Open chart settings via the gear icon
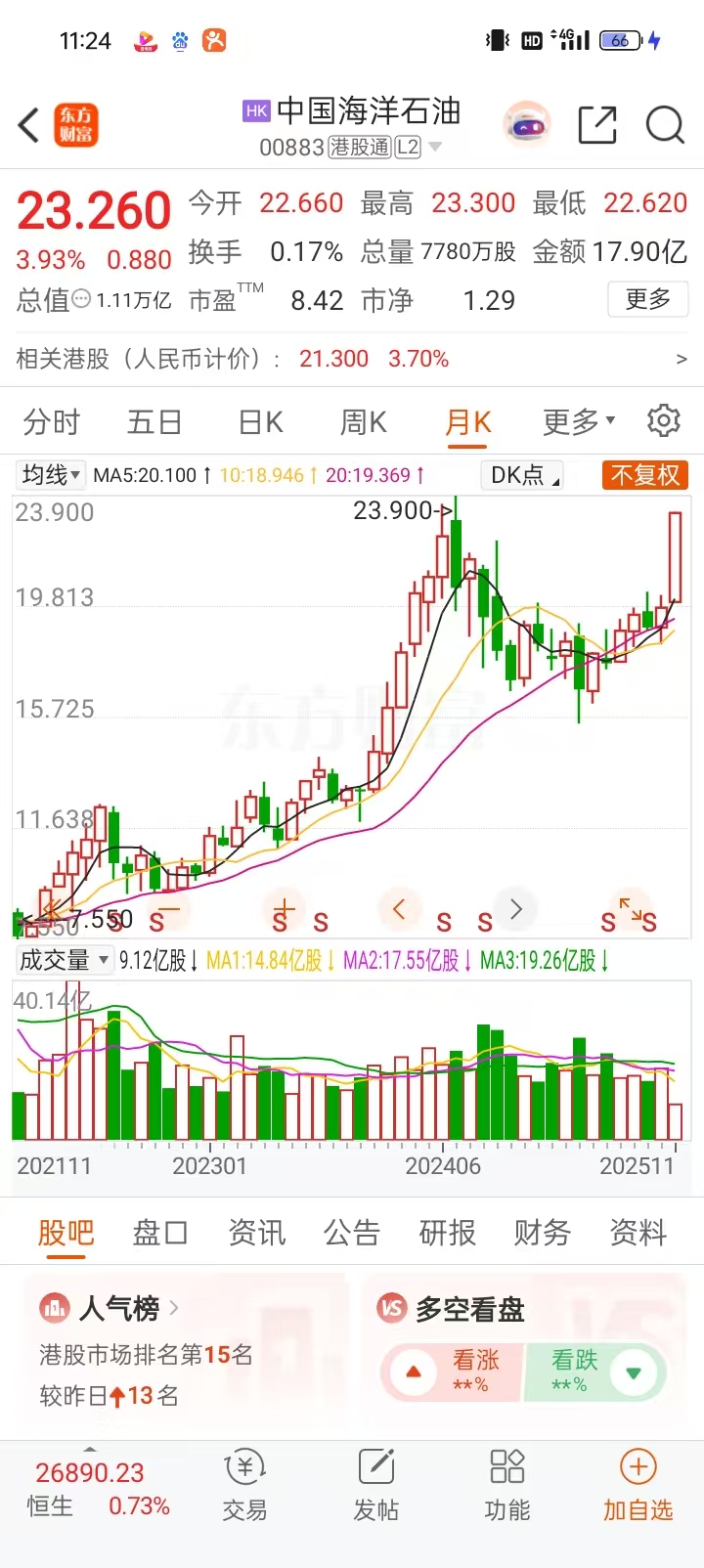The height and width of the screenshot is (1568, 704). (x=663, y=420)
